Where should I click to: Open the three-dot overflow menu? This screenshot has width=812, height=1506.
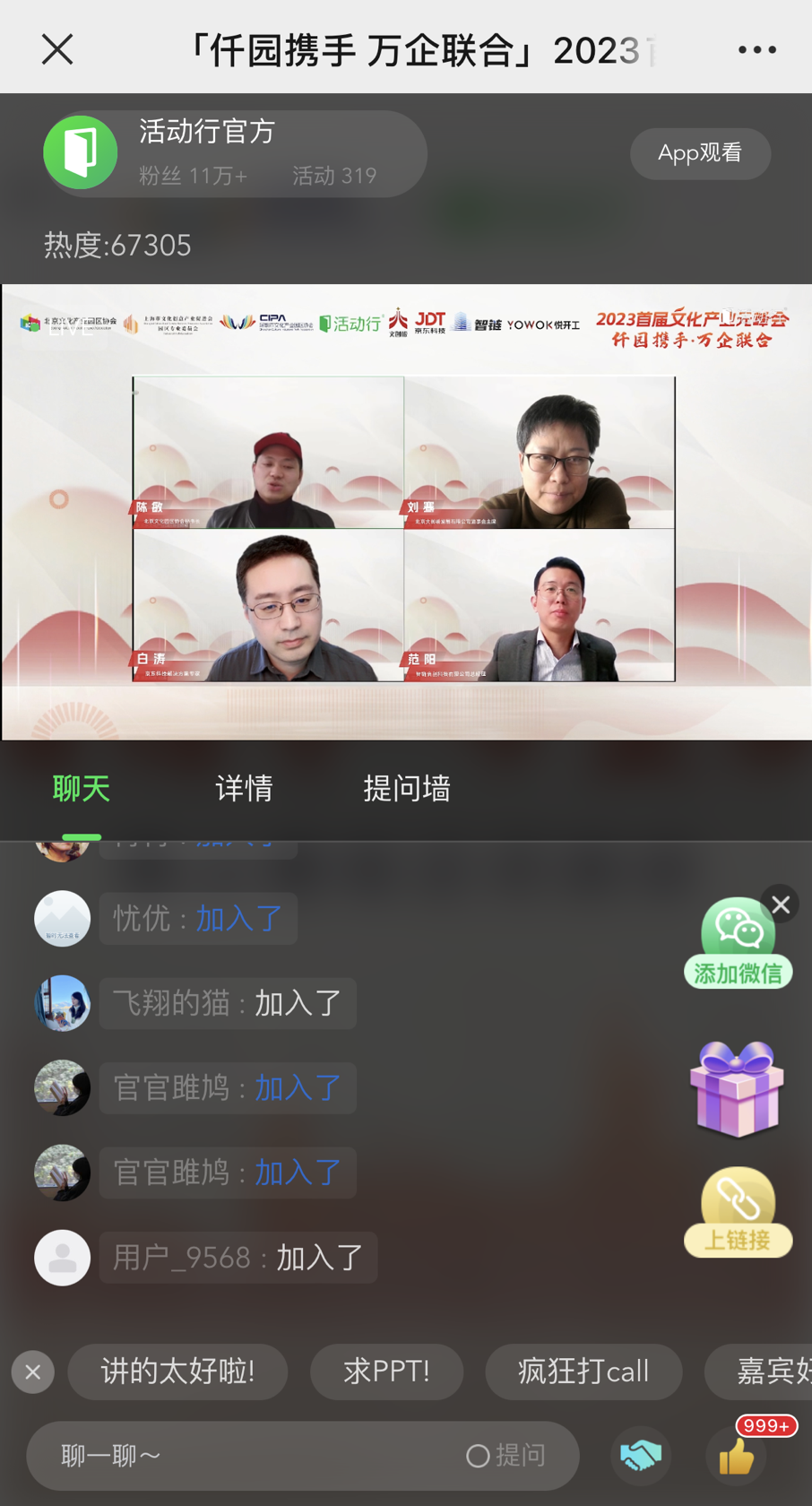pos(756,49)
